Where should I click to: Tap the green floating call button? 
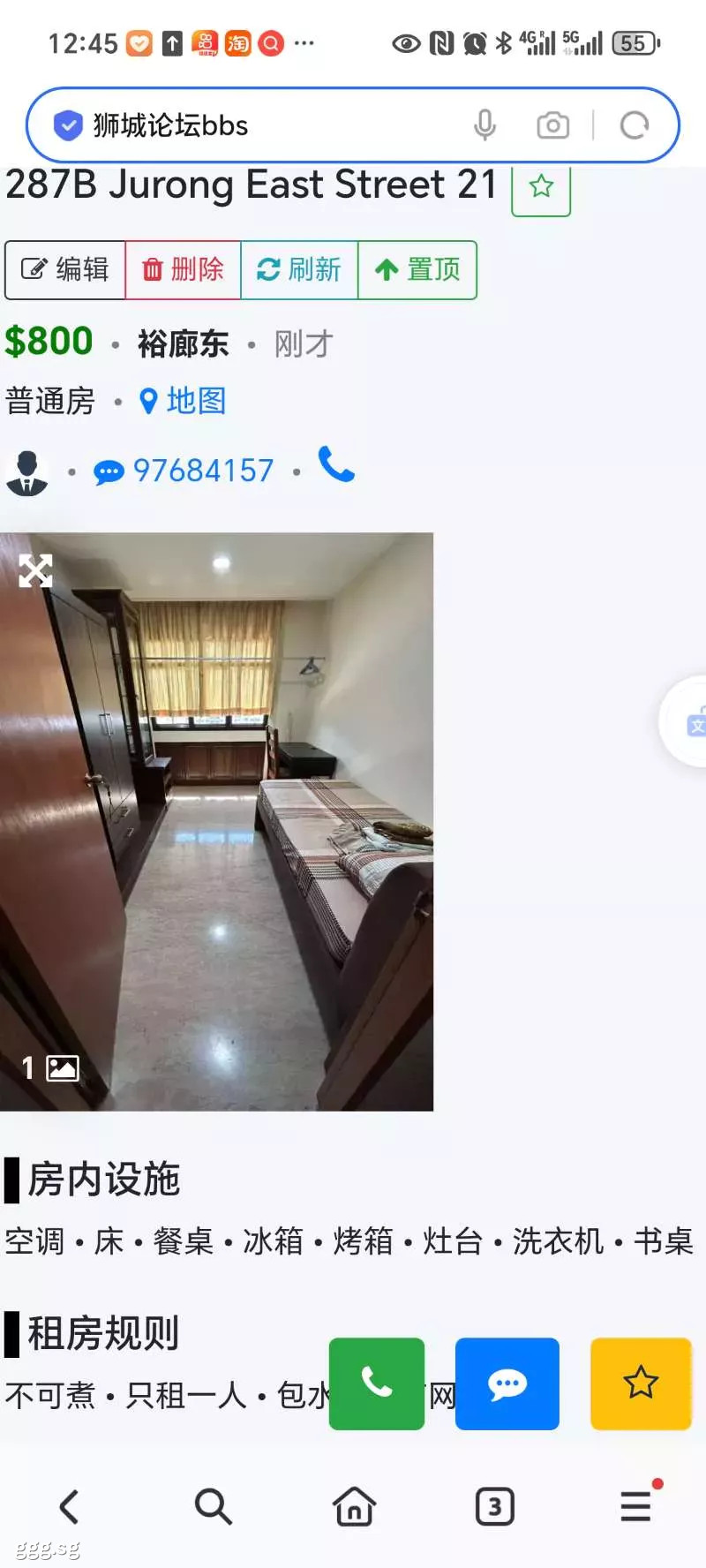click(377, 1383)
